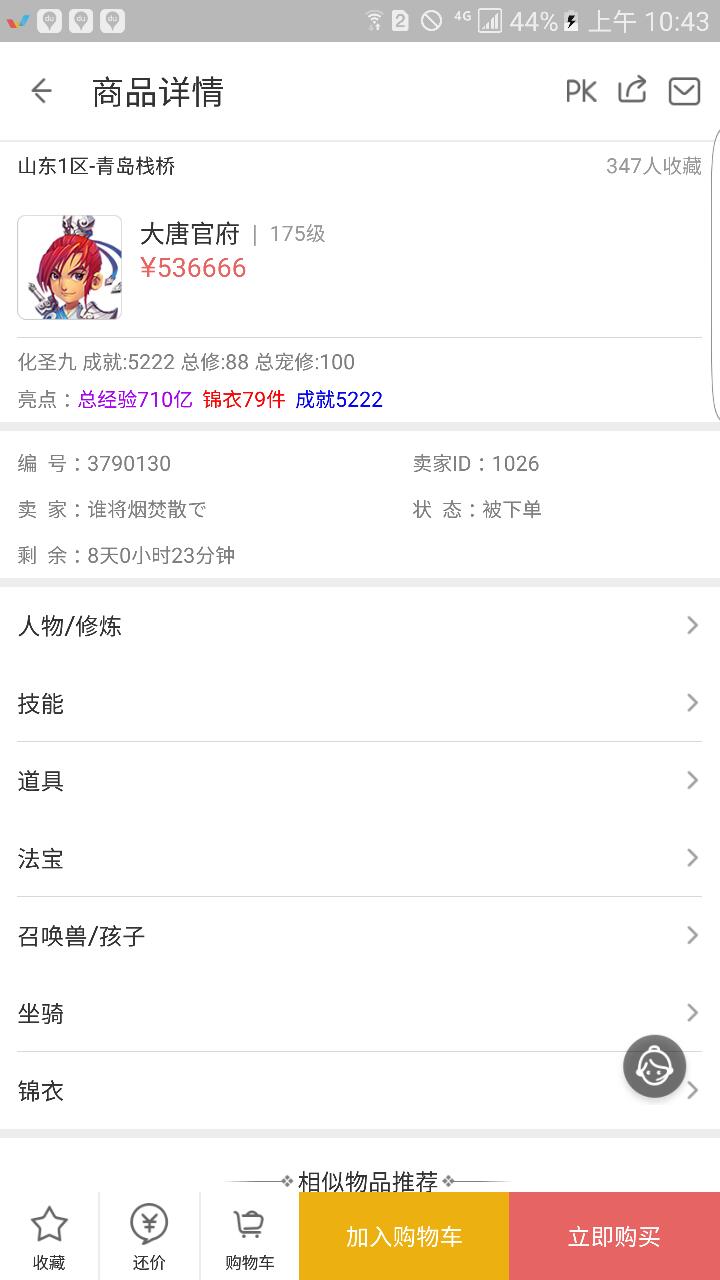Buy now with 立即购买
720x1280 pixels.
pyautogui.click(x=614, y=1237)
